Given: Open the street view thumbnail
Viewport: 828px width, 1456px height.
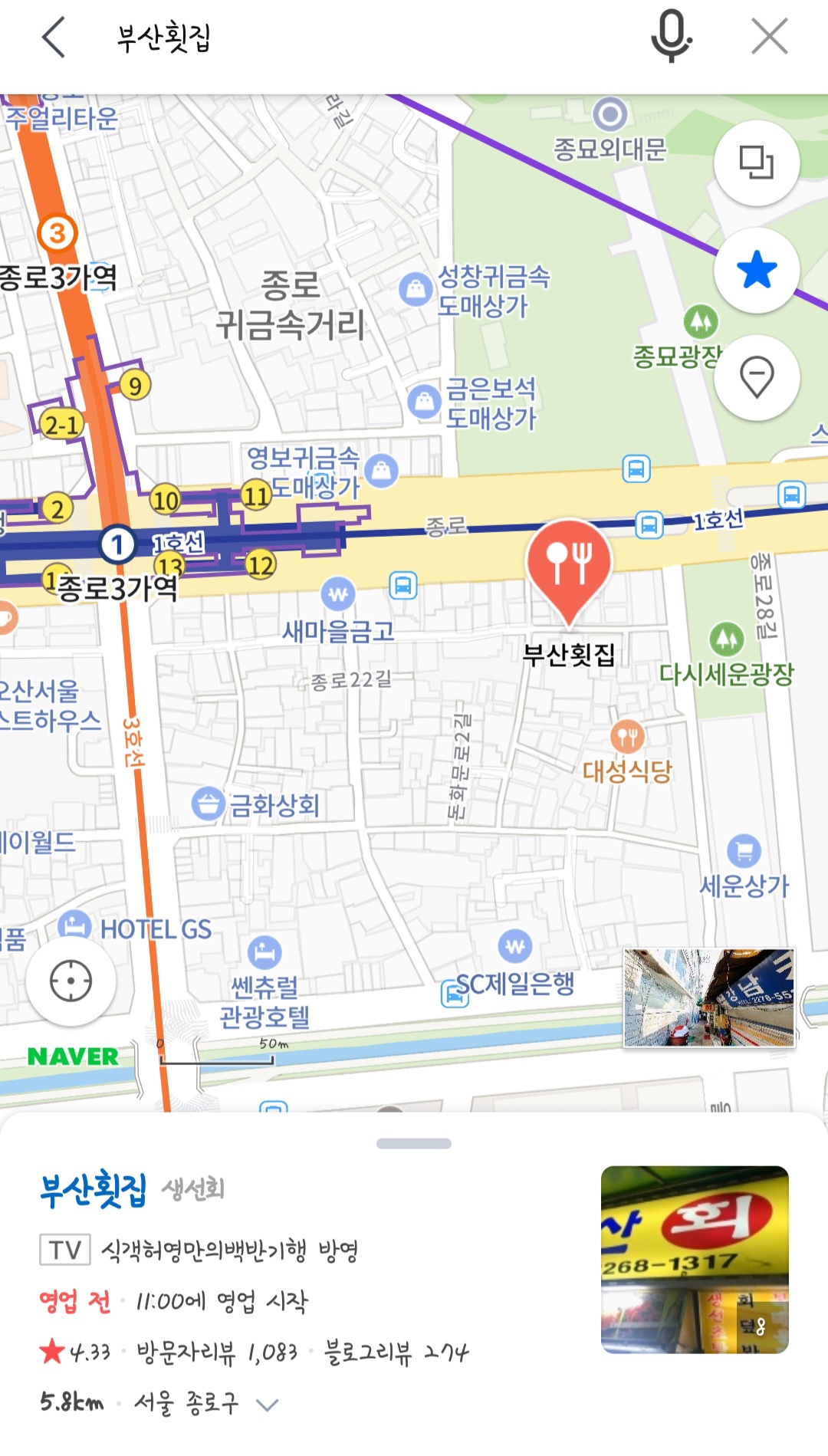Looking at the screenshot, I should coord(709,998).
